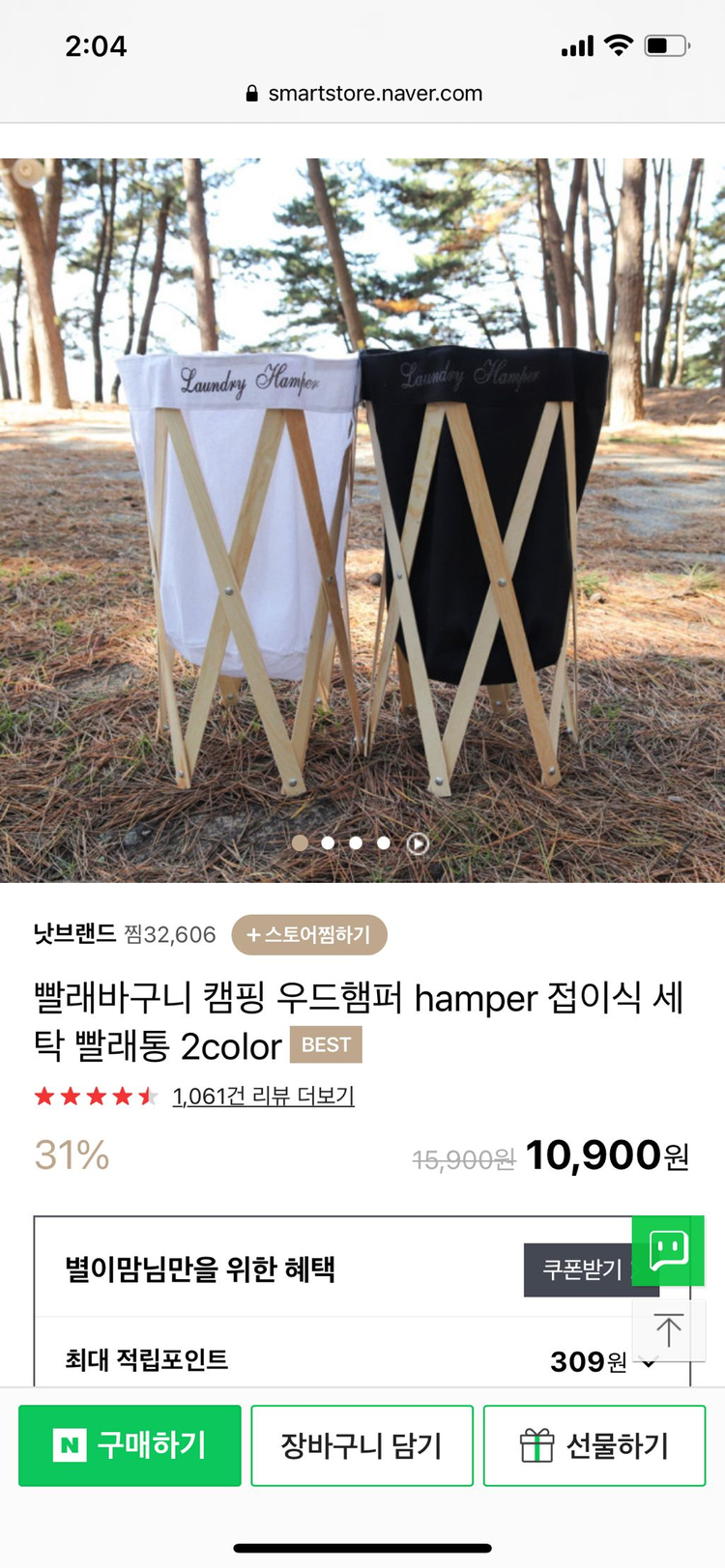The width and height of the screenshot is (725, 1568).
Task: Follow store with 스토어찜하기
Action: [x=308, y=934]
